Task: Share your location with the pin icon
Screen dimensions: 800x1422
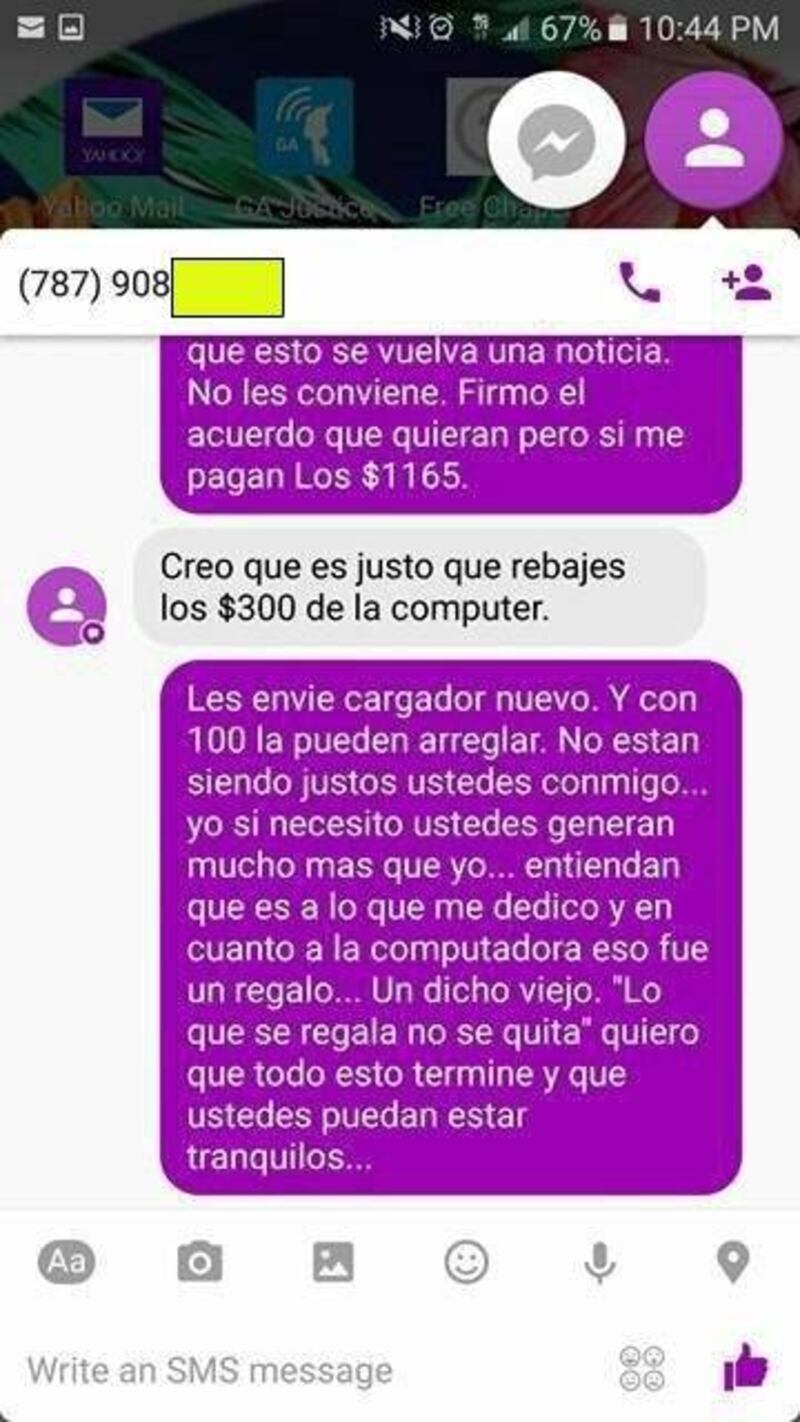Action: 734,1262
